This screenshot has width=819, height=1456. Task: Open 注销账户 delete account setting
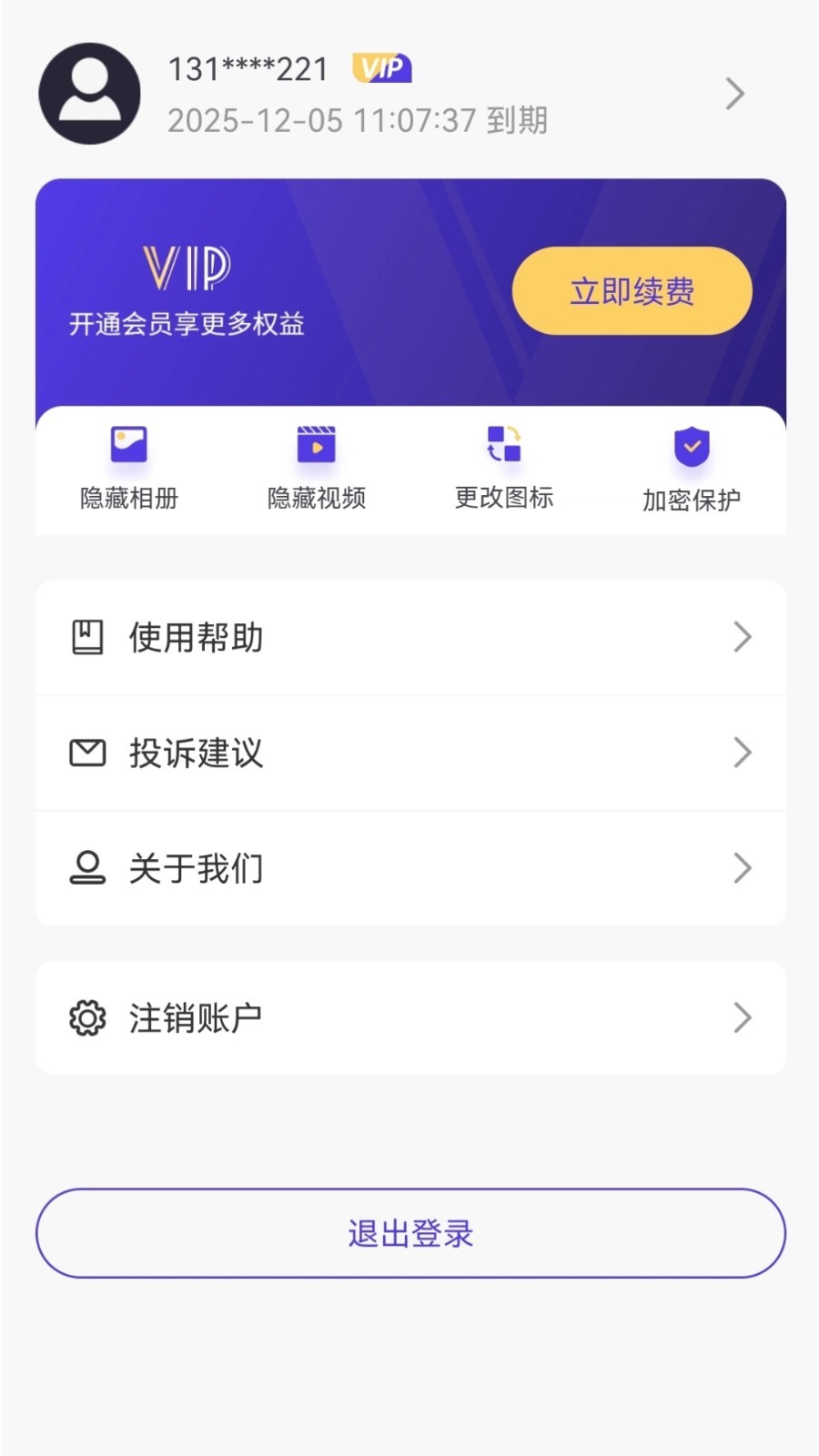[410, 1017]
